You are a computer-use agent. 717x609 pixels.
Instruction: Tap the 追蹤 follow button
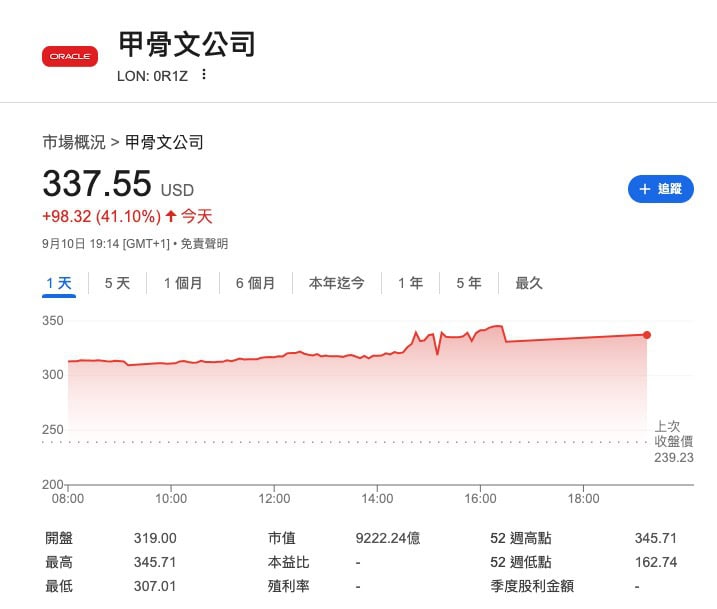point(660,189)
